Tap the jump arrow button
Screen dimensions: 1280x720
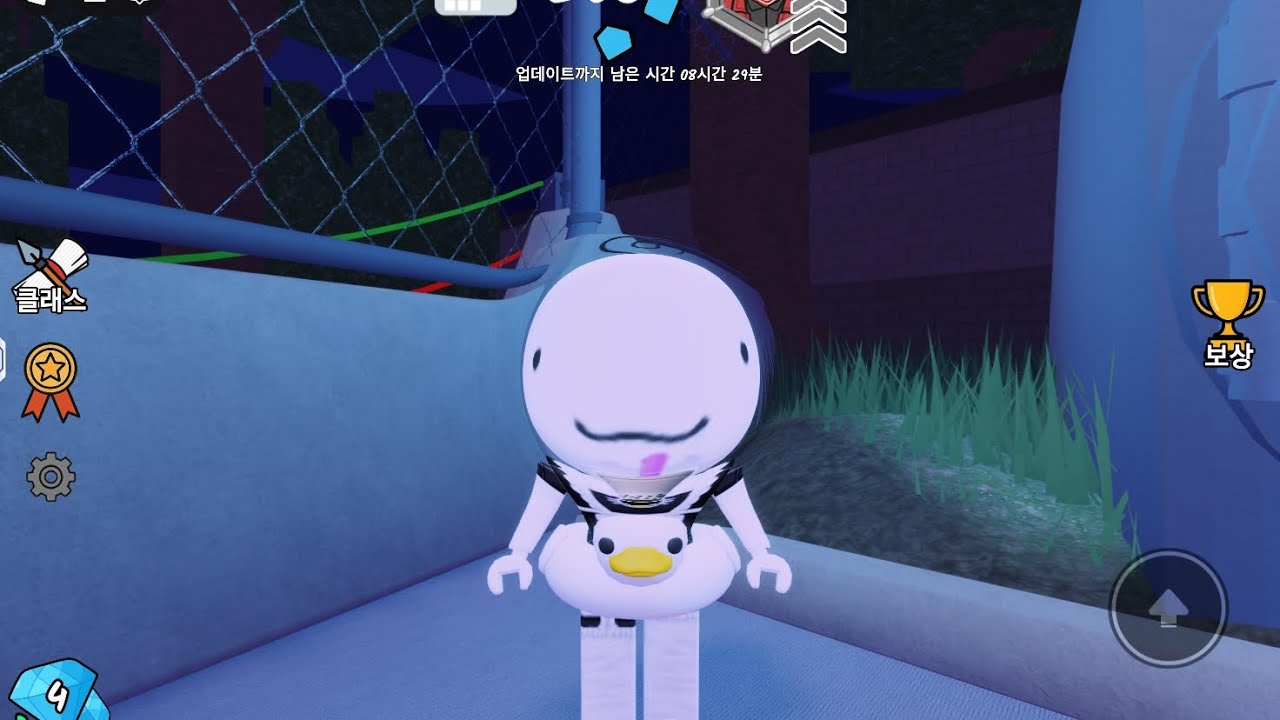(1168, 608)
